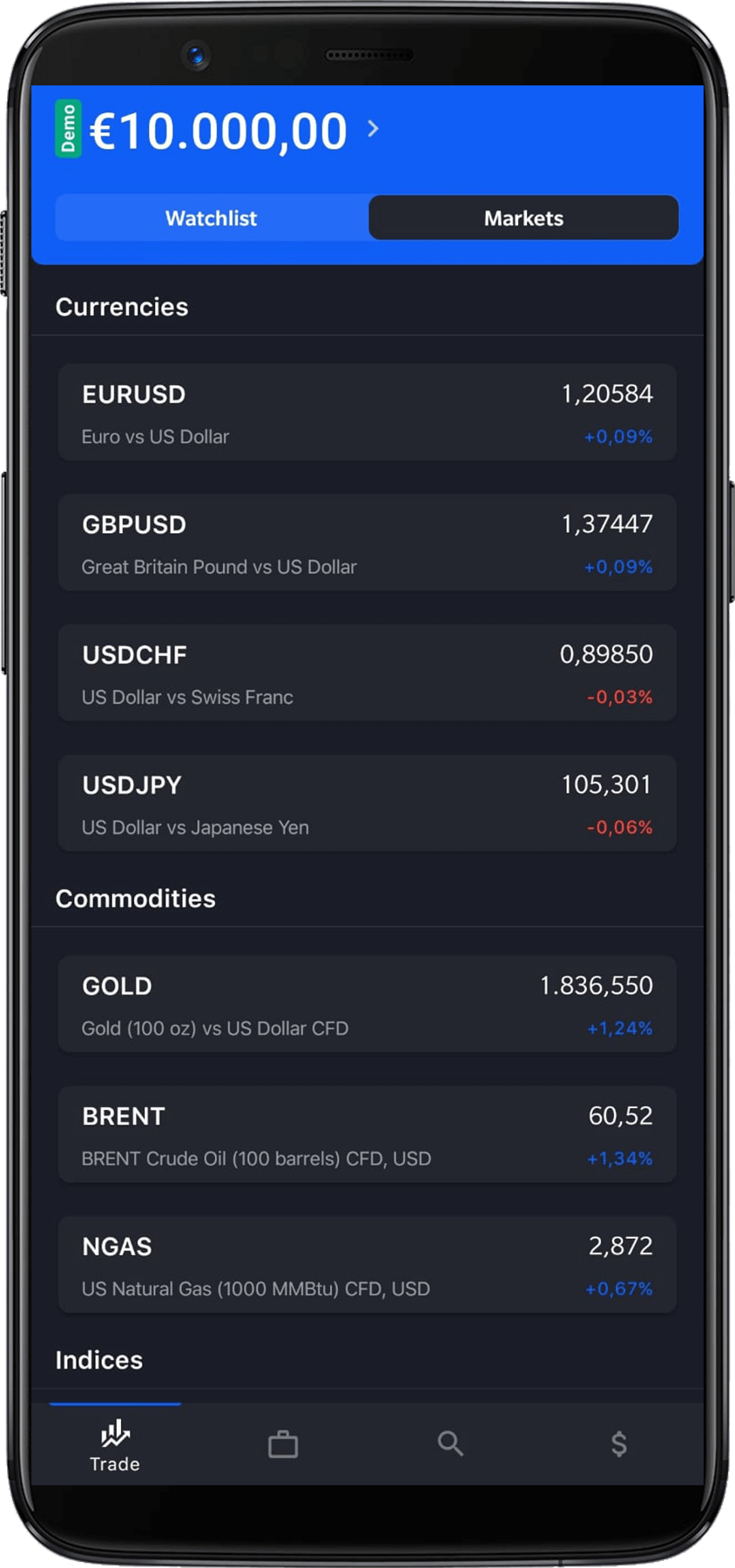735x1568 pixels.
Task: Open the Indices section
Action: [98, 1360]
